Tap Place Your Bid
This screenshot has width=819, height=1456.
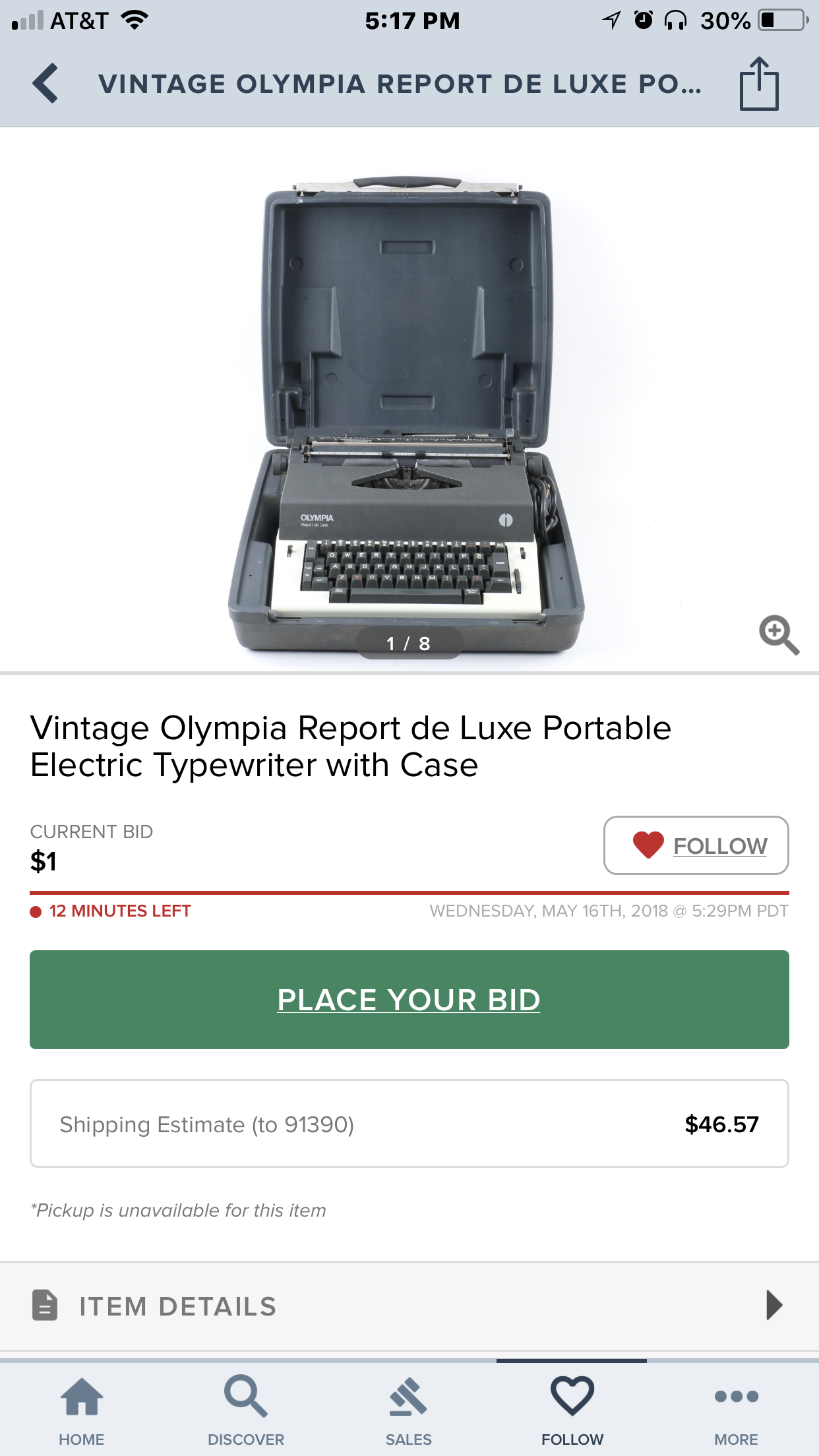click(x=409, y=1000)
